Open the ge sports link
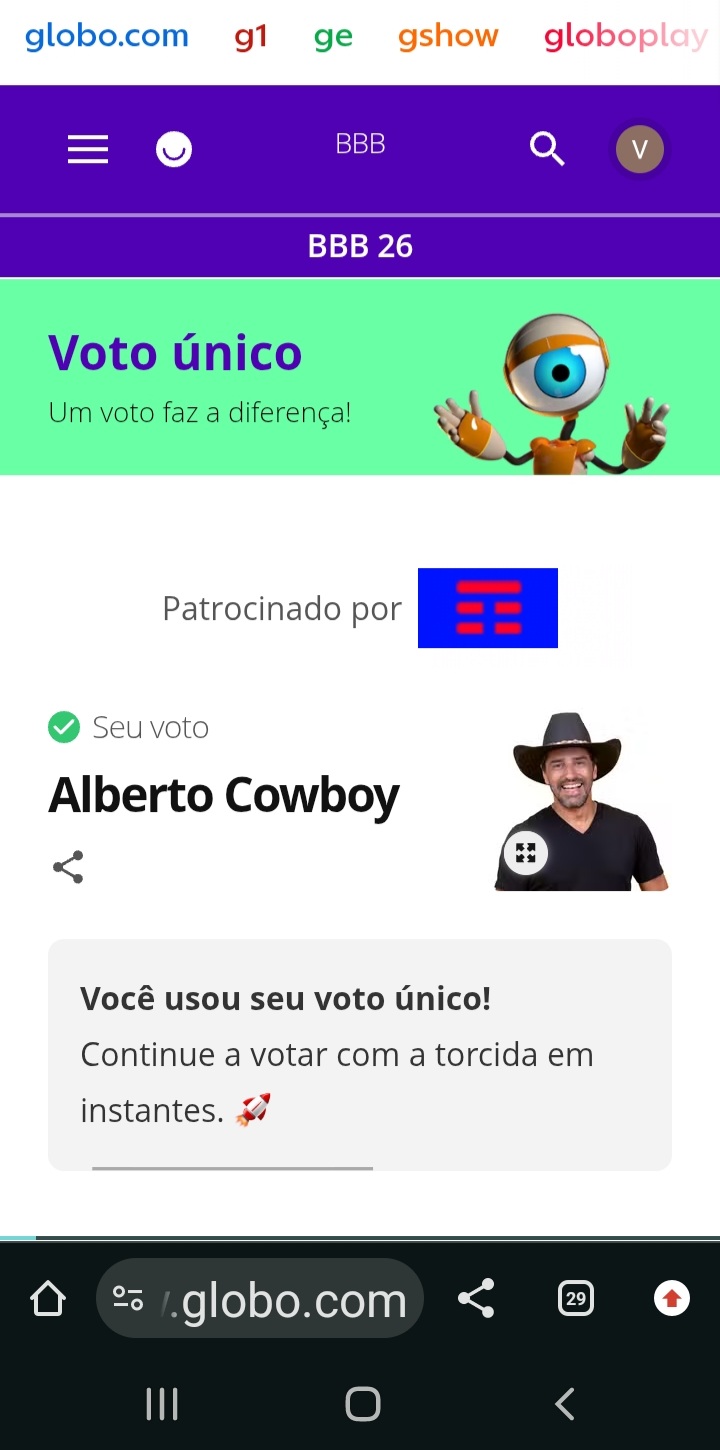 pos(333,37)
